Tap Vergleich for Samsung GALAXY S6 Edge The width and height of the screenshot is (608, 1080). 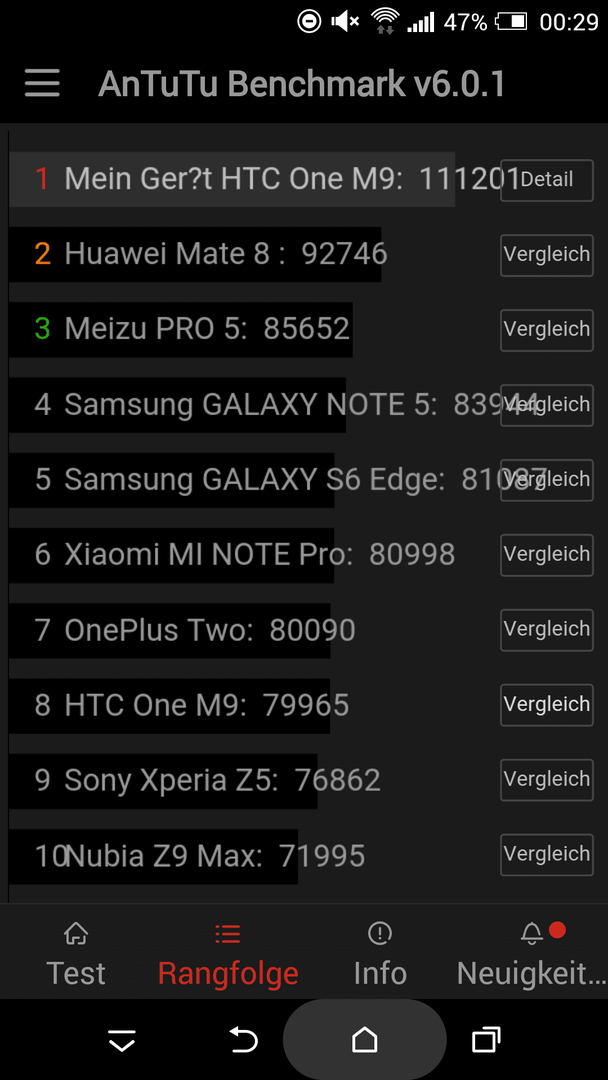[x=547, y=480]
